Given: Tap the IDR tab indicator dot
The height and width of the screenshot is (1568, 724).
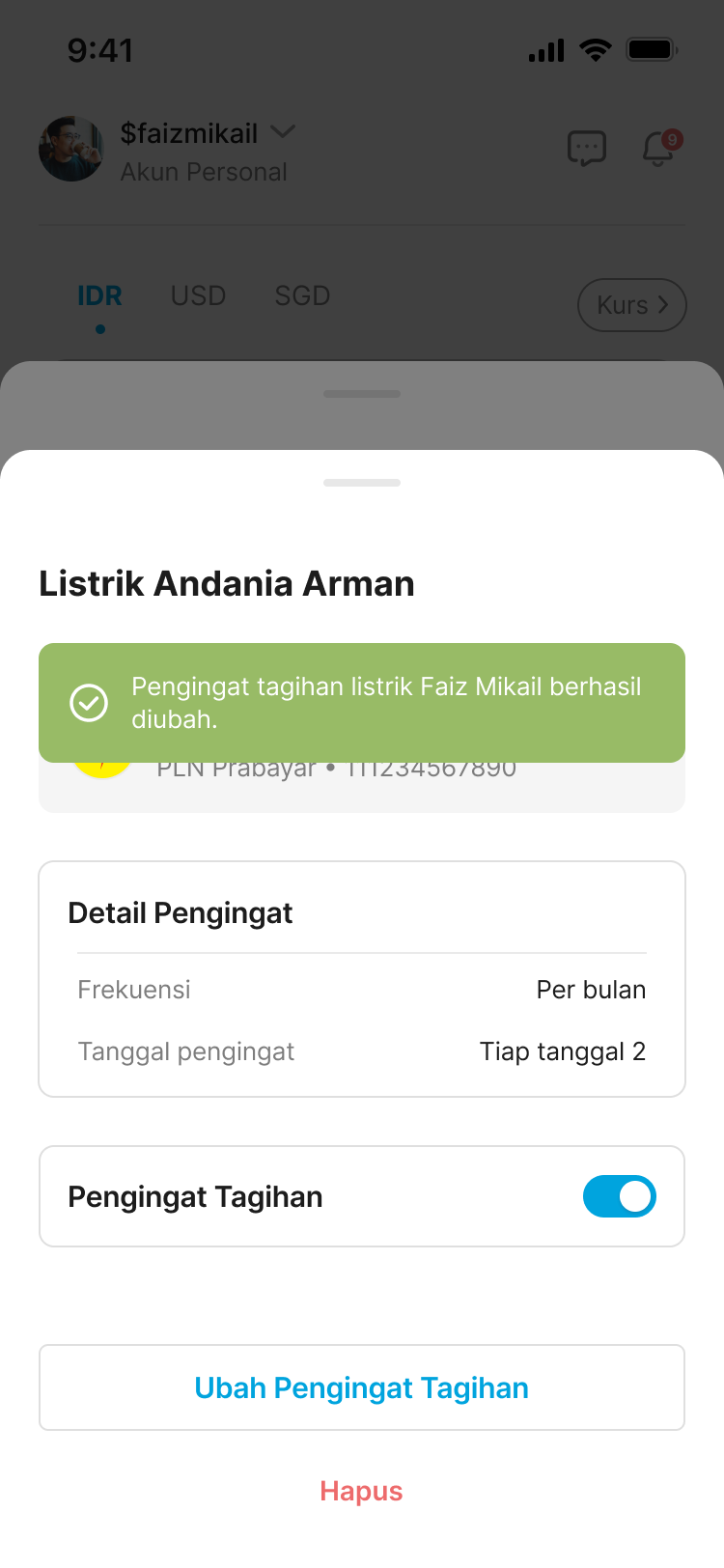Looking at the screenshot, I should 99,328.
